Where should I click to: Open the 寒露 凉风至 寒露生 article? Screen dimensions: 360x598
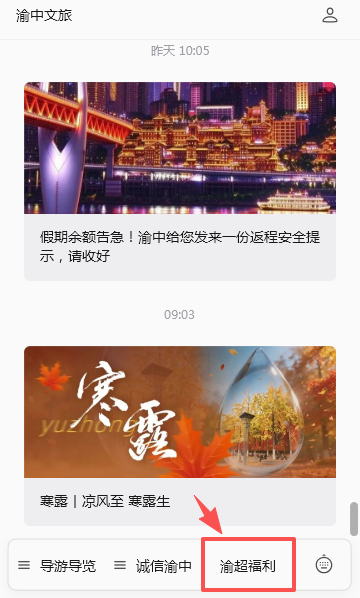pyautogui.click(x=180, y=436)
